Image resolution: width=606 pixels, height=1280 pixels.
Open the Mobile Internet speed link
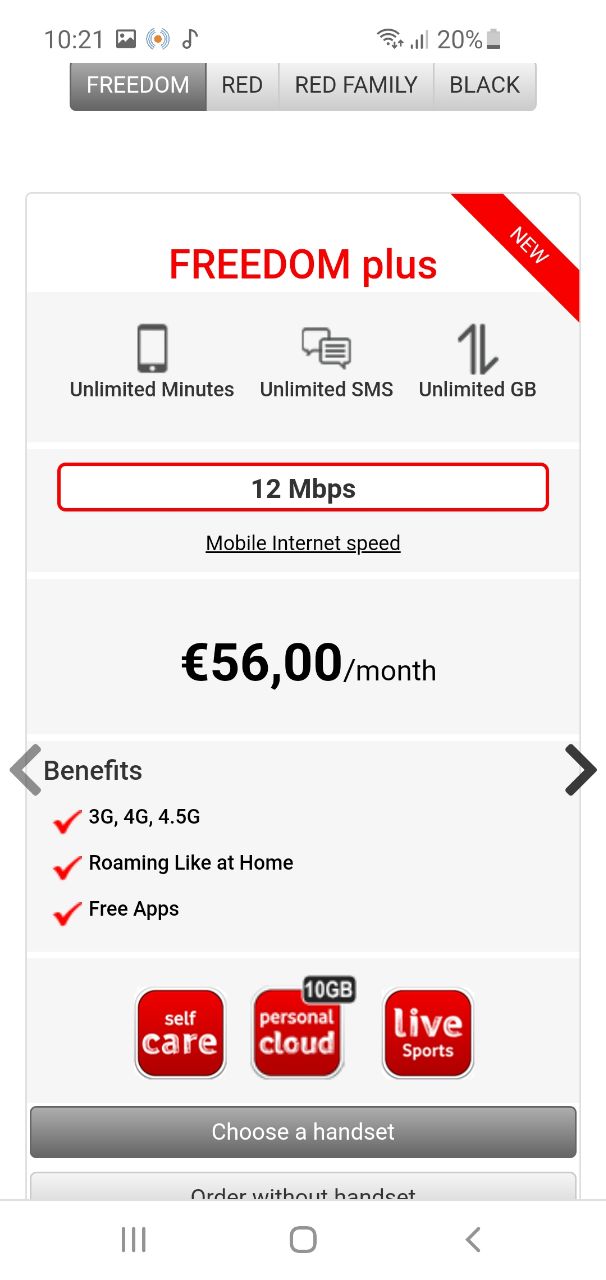(303, 543)
